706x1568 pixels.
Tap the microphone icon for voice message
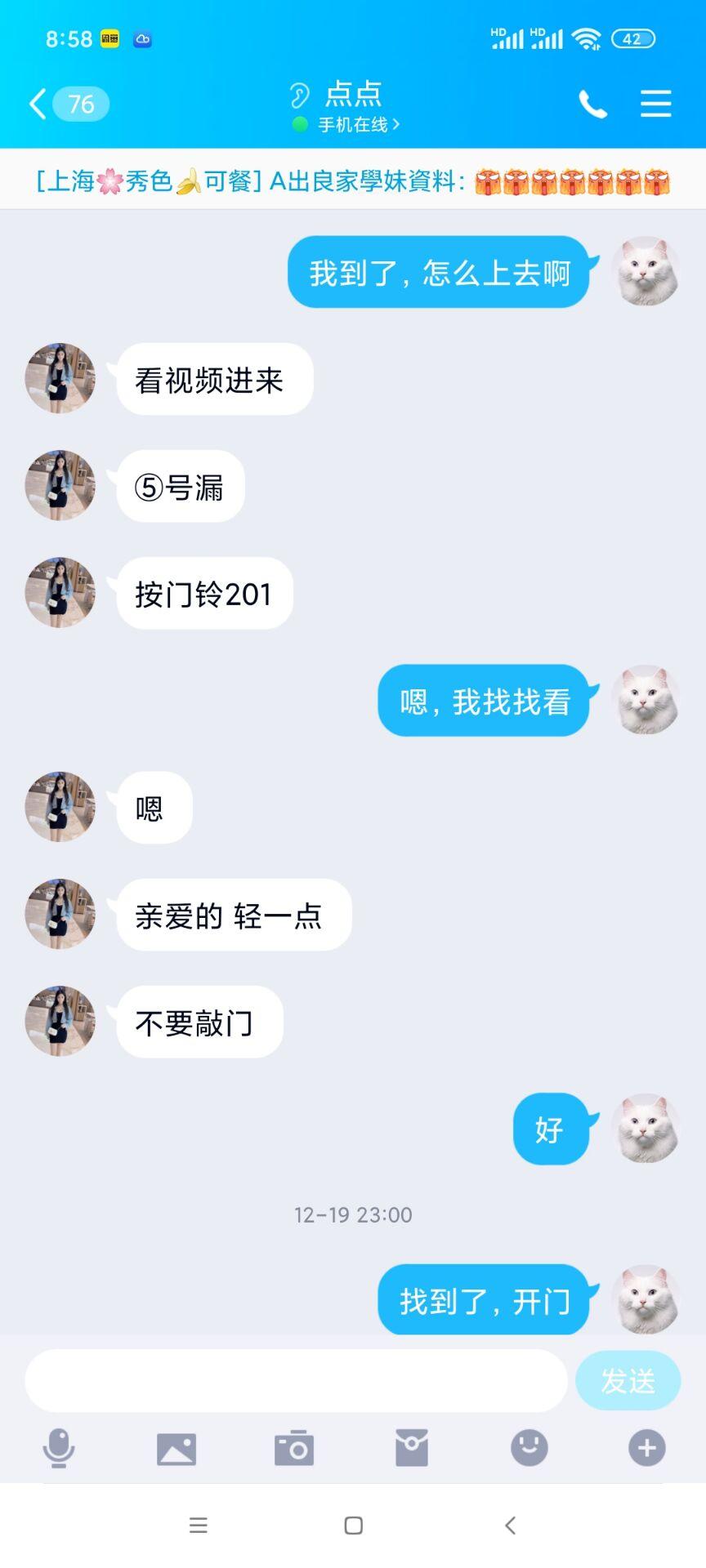(59, 1447)
